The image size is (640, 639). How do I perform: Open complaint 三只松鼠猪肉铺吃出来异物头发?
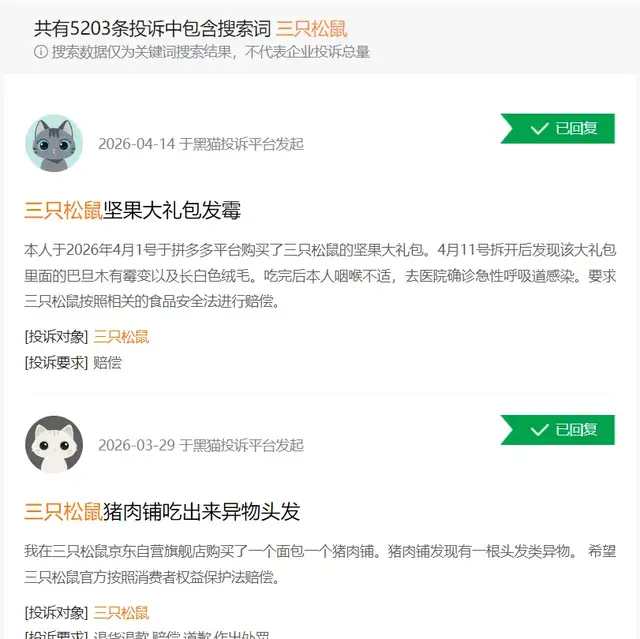[162, 512]
